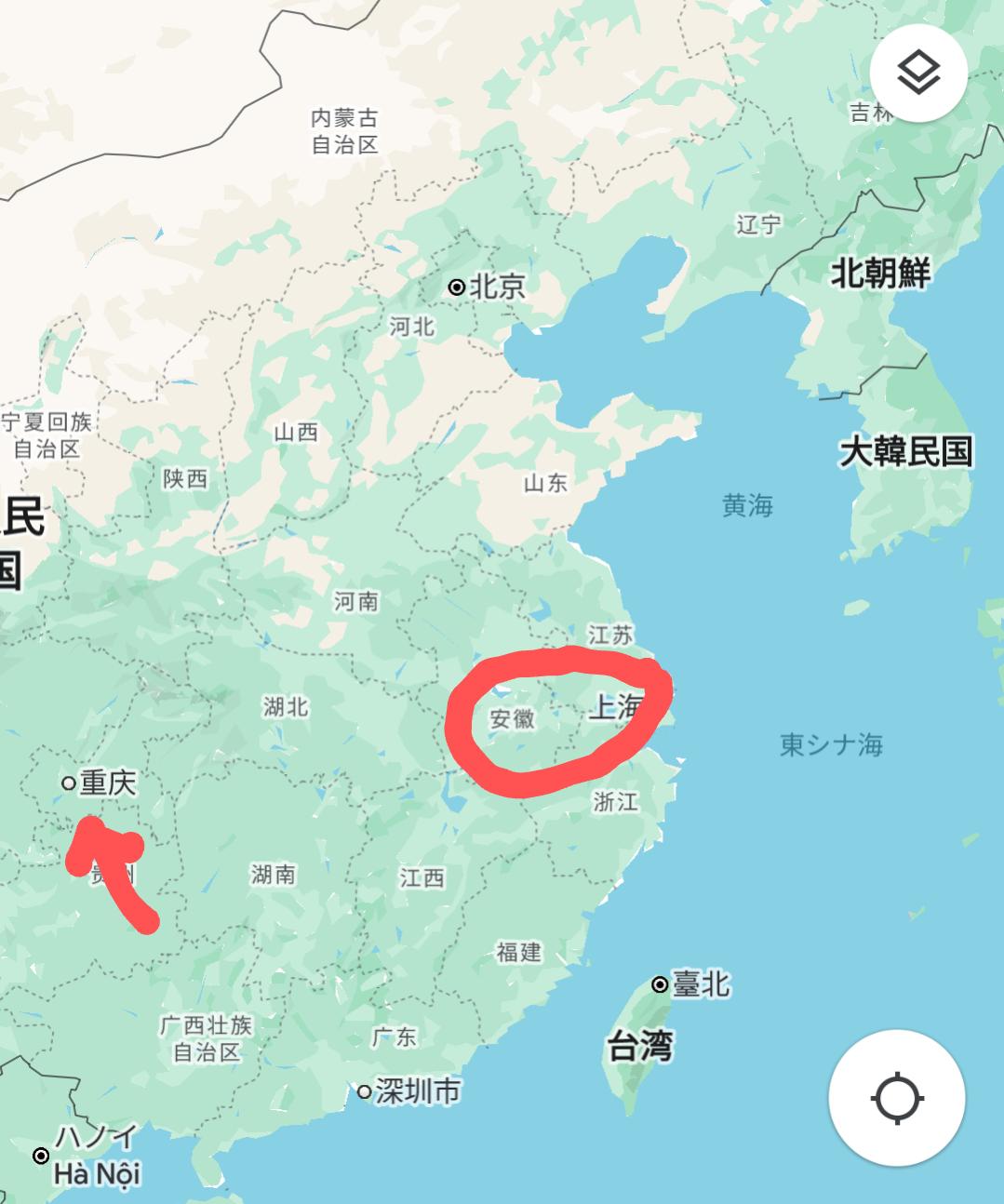Select the Hanoi (Hà Nội) marker dot
The height and width of the screenshot is (1204, 1004).
[39, 1155]
